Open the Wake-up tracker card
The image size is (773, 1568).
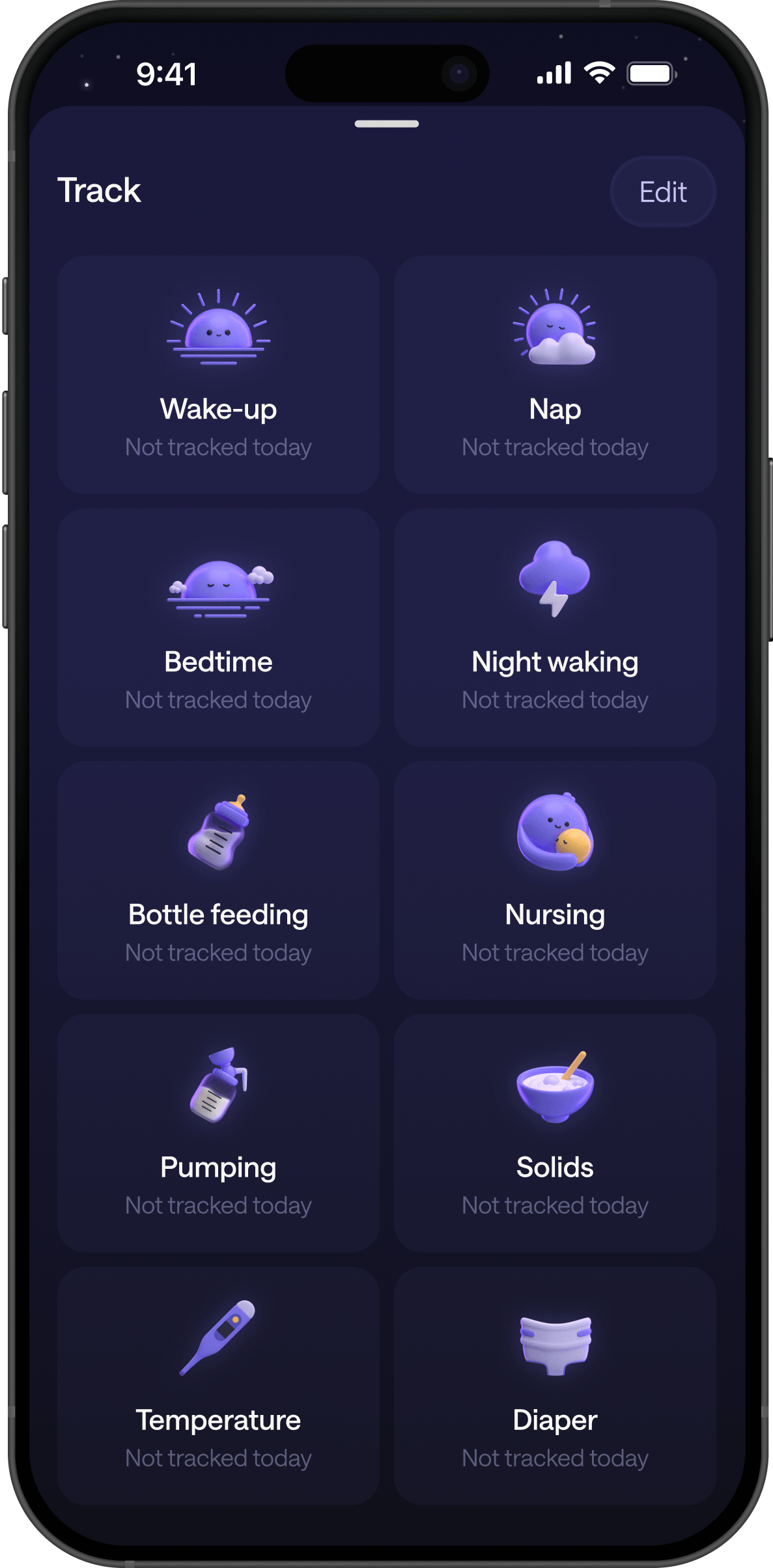(x=218, y=374)
